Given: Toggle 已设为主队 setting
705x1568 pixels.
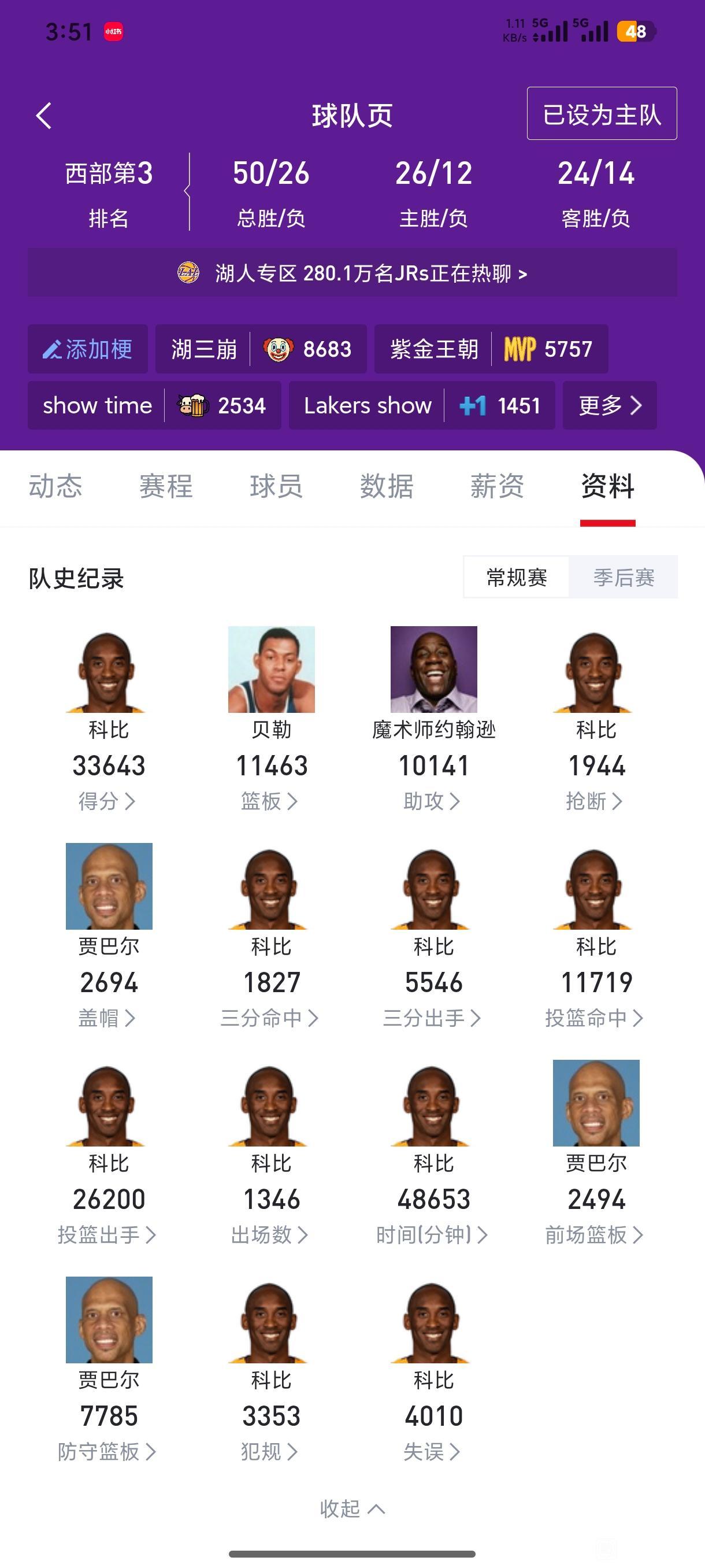Looking at the screenshot, I should click(x=600, y=114).
